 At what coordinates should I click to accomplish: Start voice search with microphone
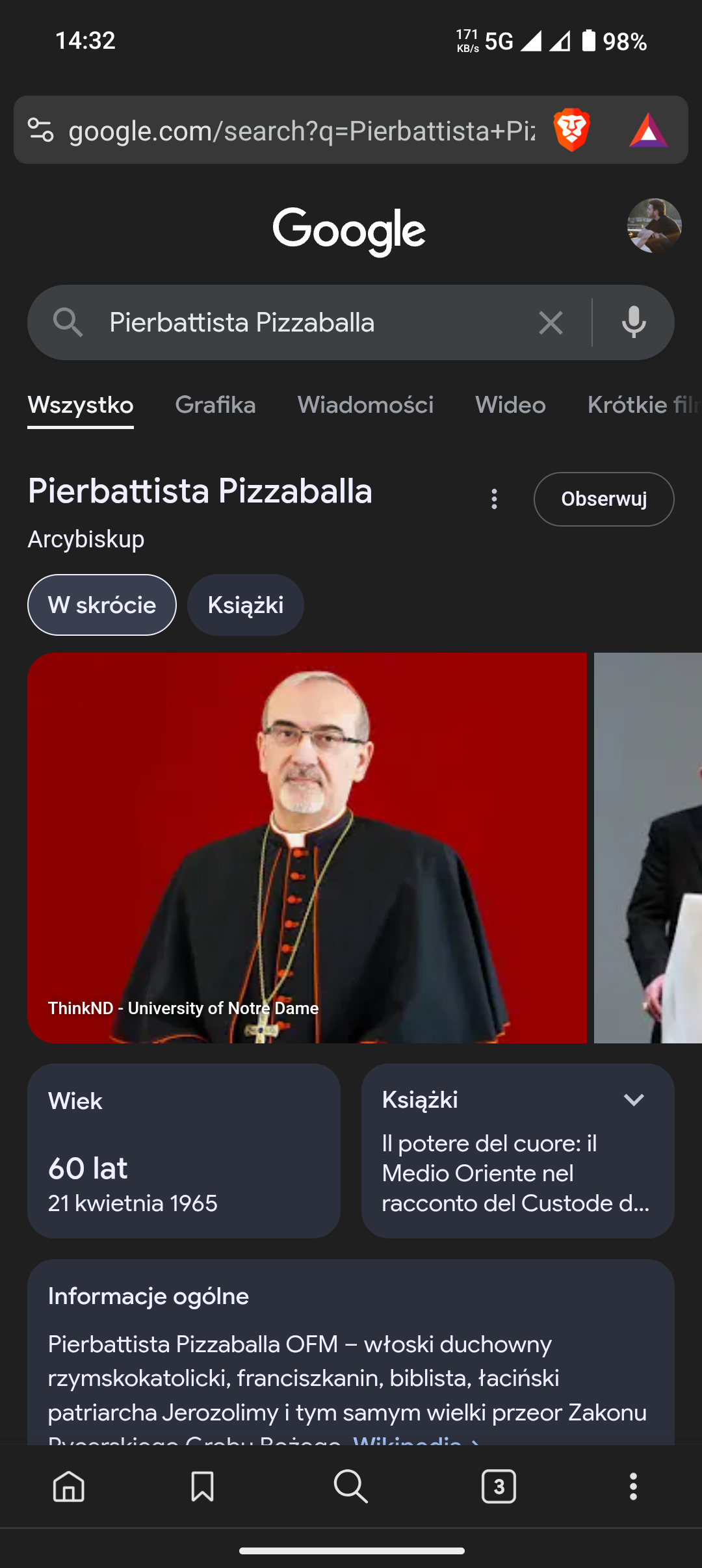pyautogui.click(x=633, y=322)
